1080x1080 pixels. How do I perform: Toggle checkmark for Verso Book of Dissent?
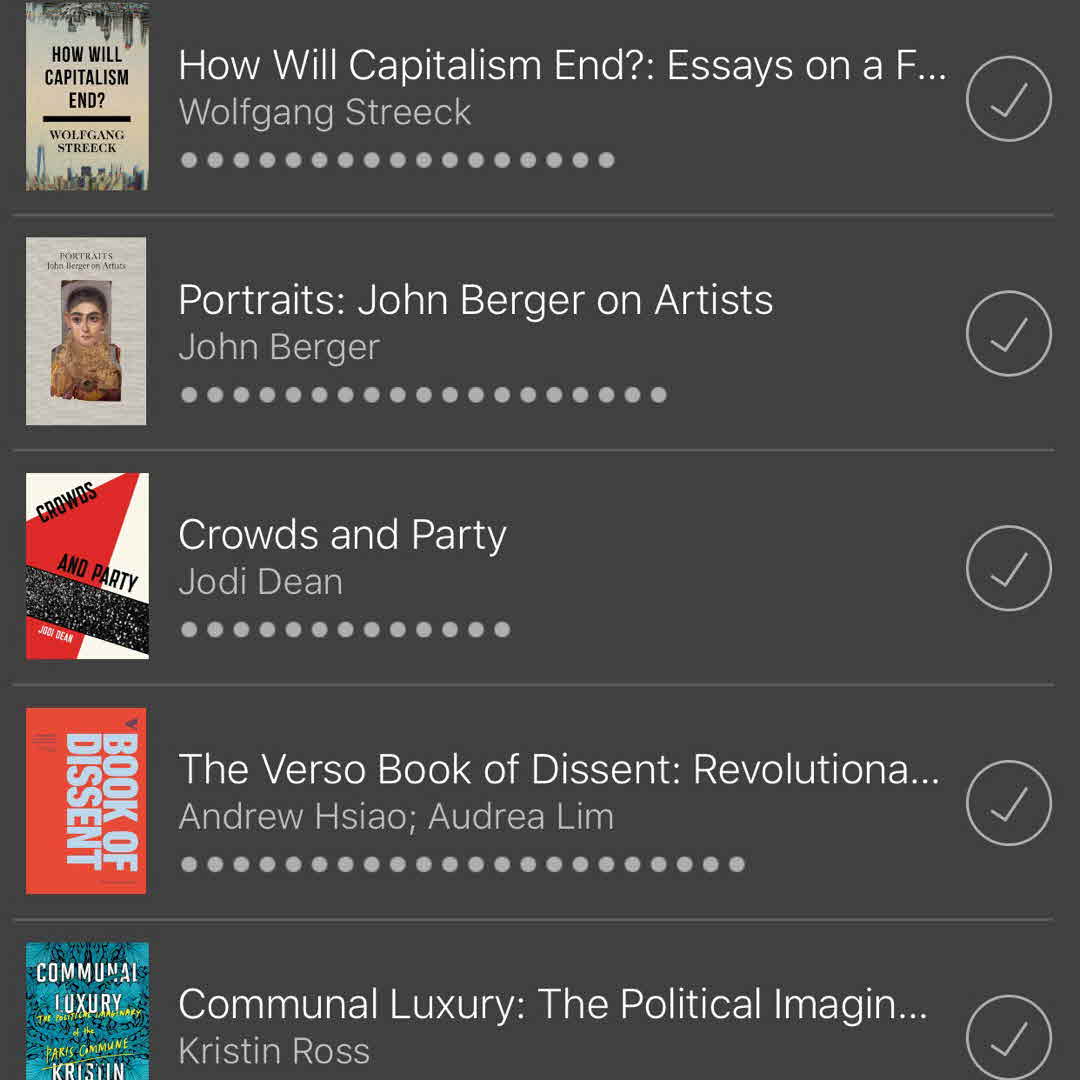1008,802
